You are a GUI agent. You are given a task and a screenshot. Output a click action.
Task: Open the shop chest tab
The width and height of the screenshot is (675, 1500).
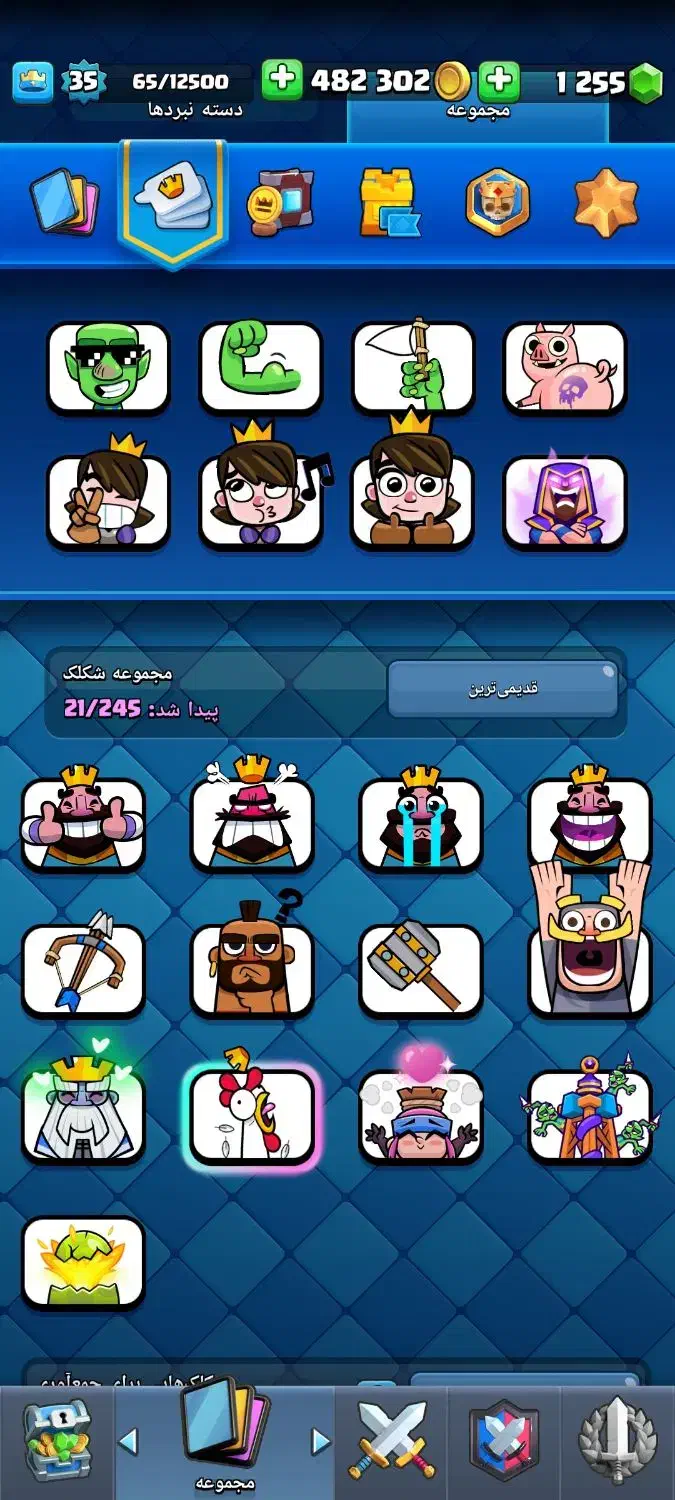click(x=56, y=1440)
